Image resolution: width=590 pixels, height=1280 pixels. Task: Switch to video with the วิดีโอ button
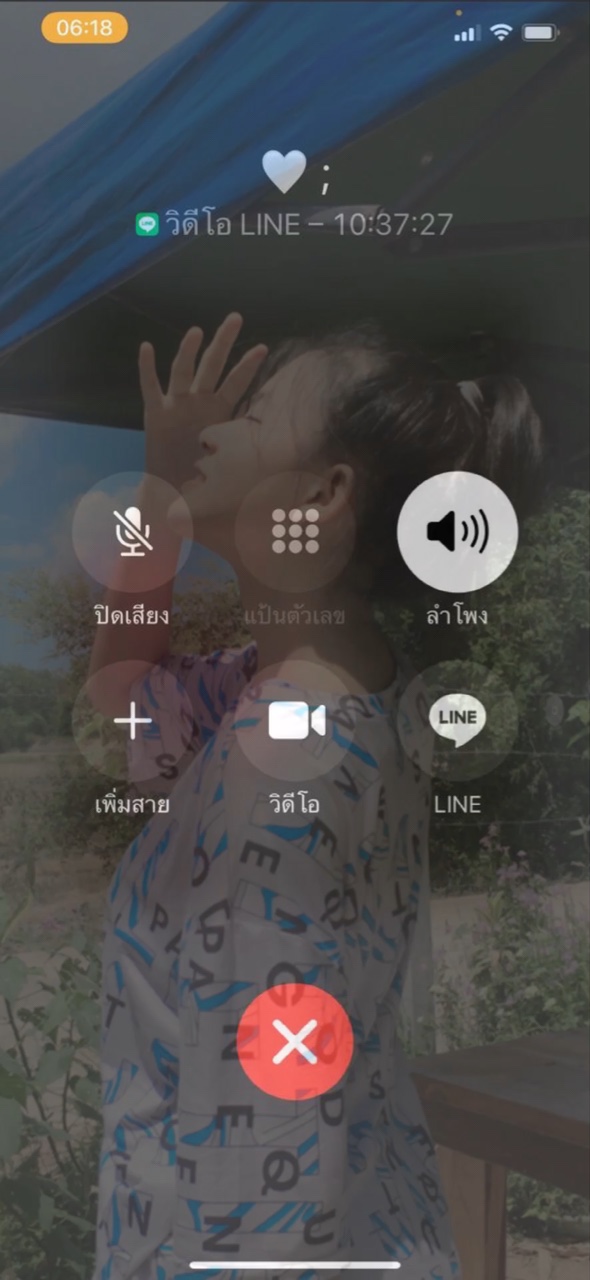pos(295,720)
